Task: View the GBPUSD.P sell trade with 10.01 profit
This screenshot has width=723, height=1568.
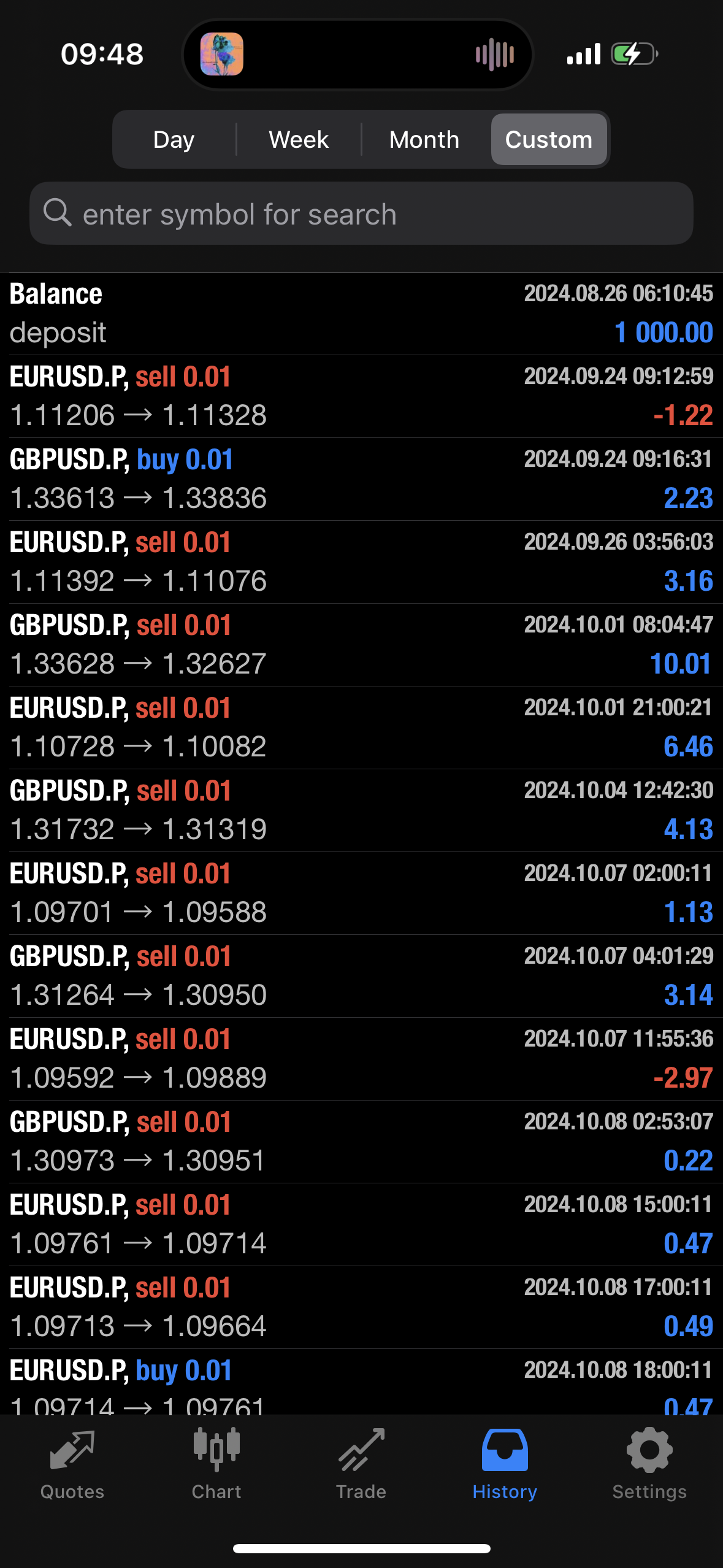Action: pos(361,645)
